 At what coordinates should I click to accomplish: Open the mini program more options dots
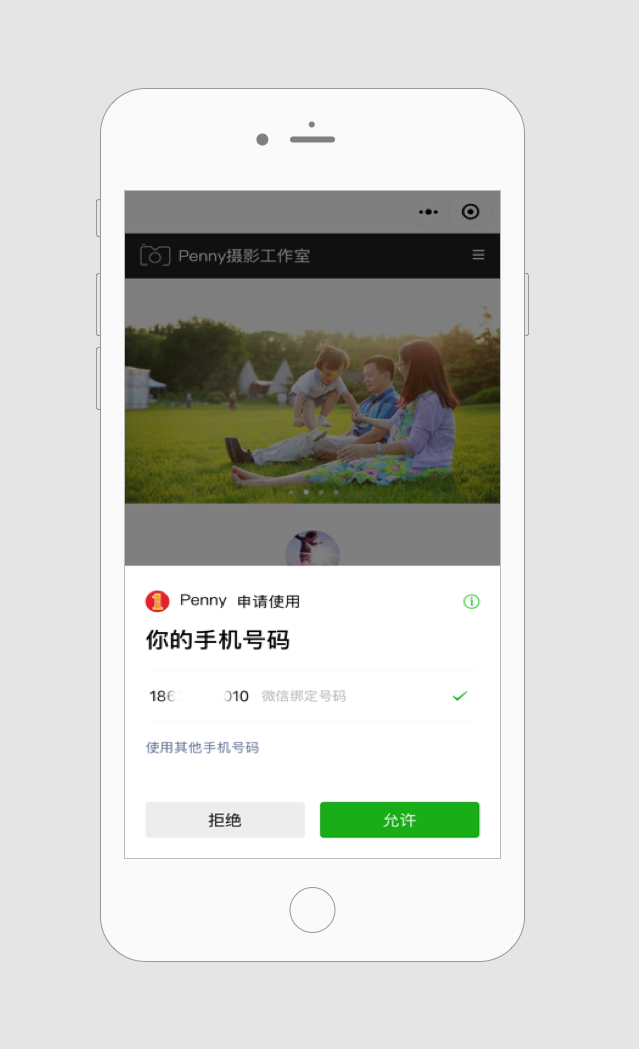(429, 212)
